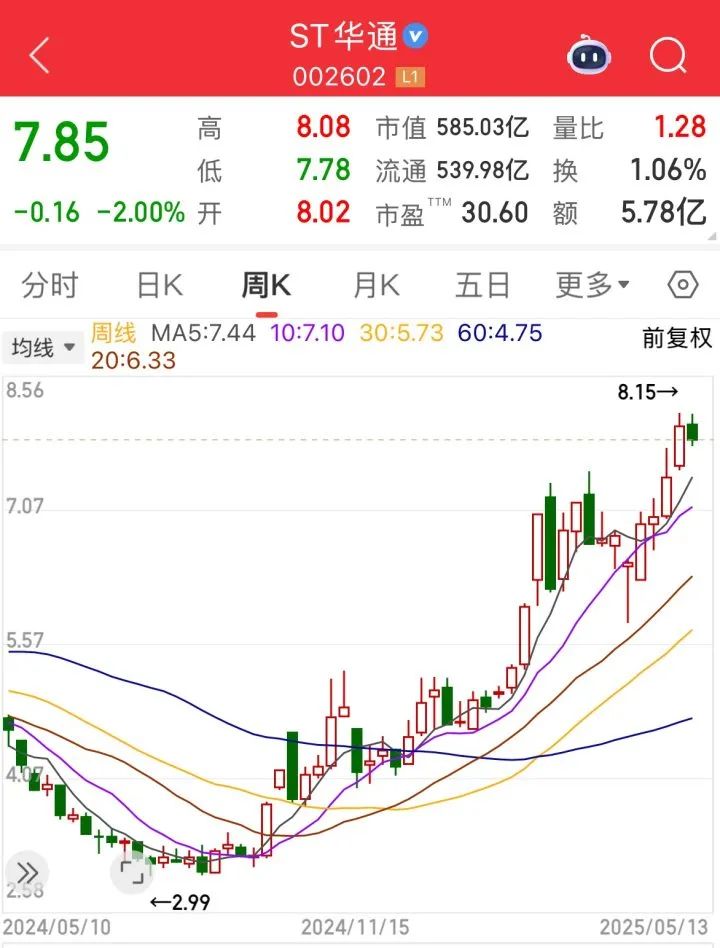Viewport: 720px width, 948px height.
Task: Open the robot AI assistant icon
Action: tap(590, 55)
